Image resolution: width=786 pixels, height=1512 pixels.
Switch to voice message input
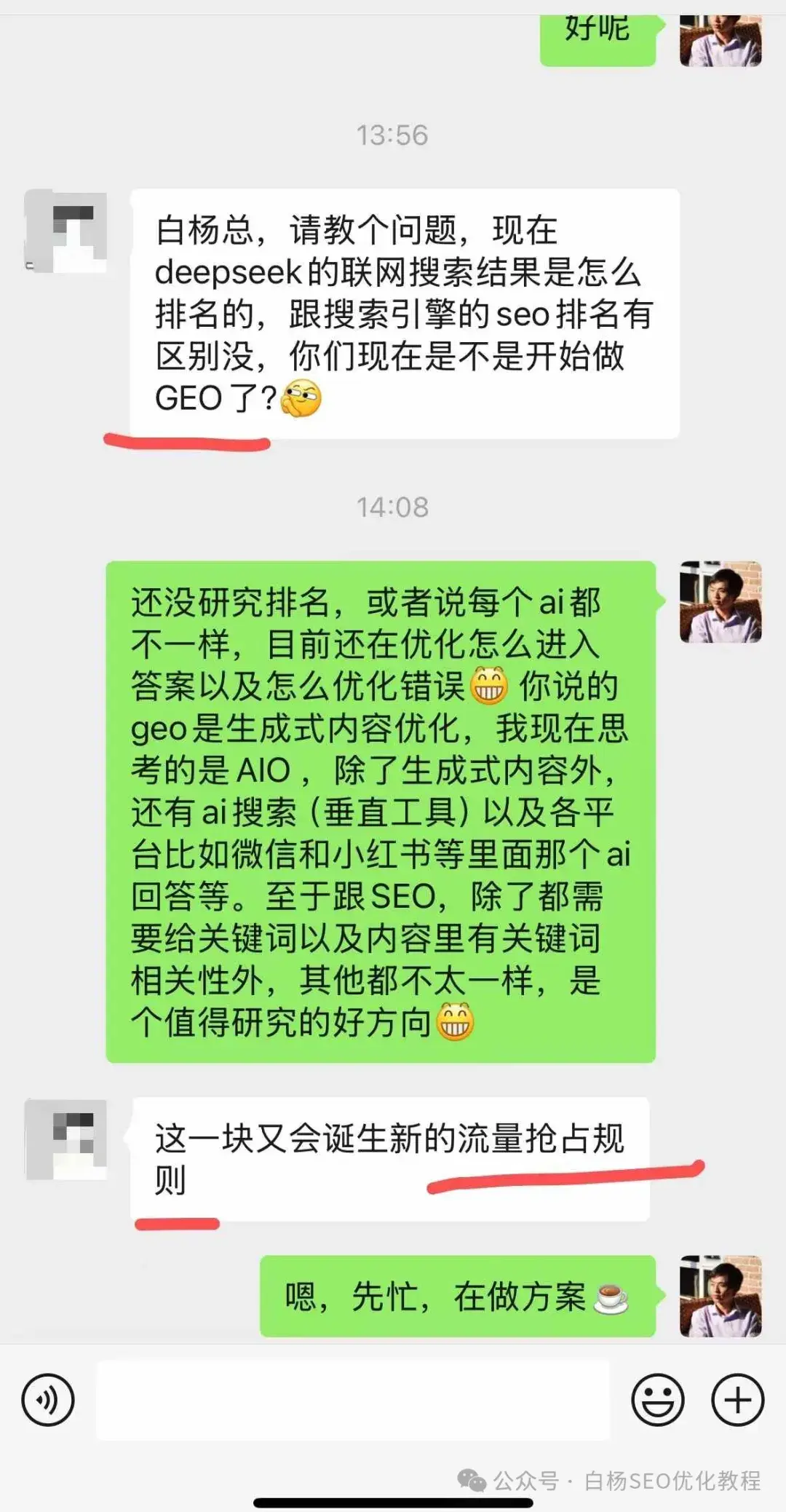(48, 1399)
